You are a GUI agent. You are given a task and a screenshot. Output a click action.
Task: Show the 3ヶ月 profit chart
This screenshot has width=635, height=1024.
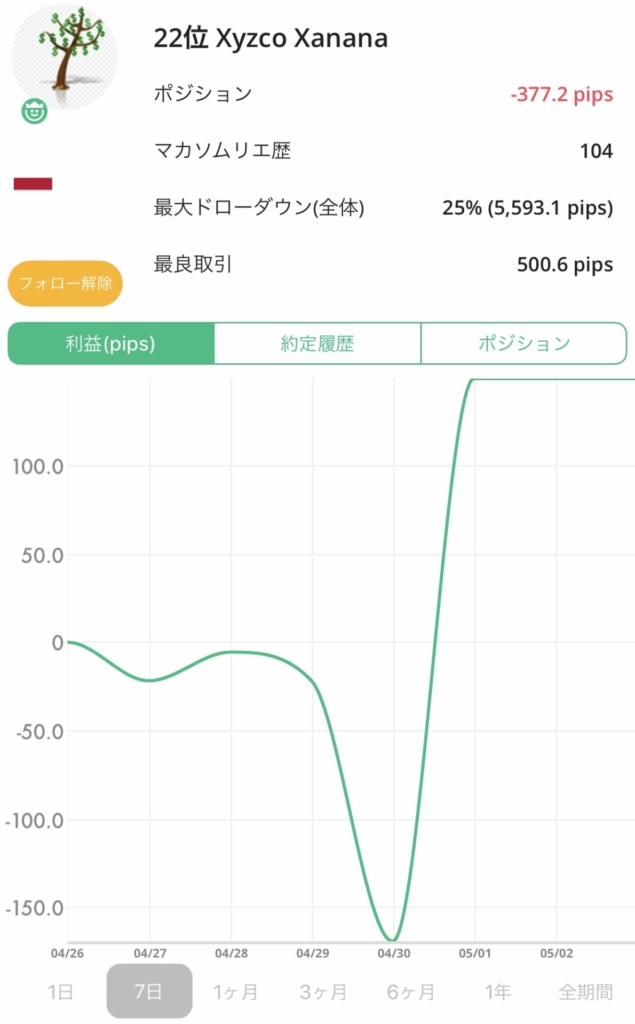click(323, 992)
